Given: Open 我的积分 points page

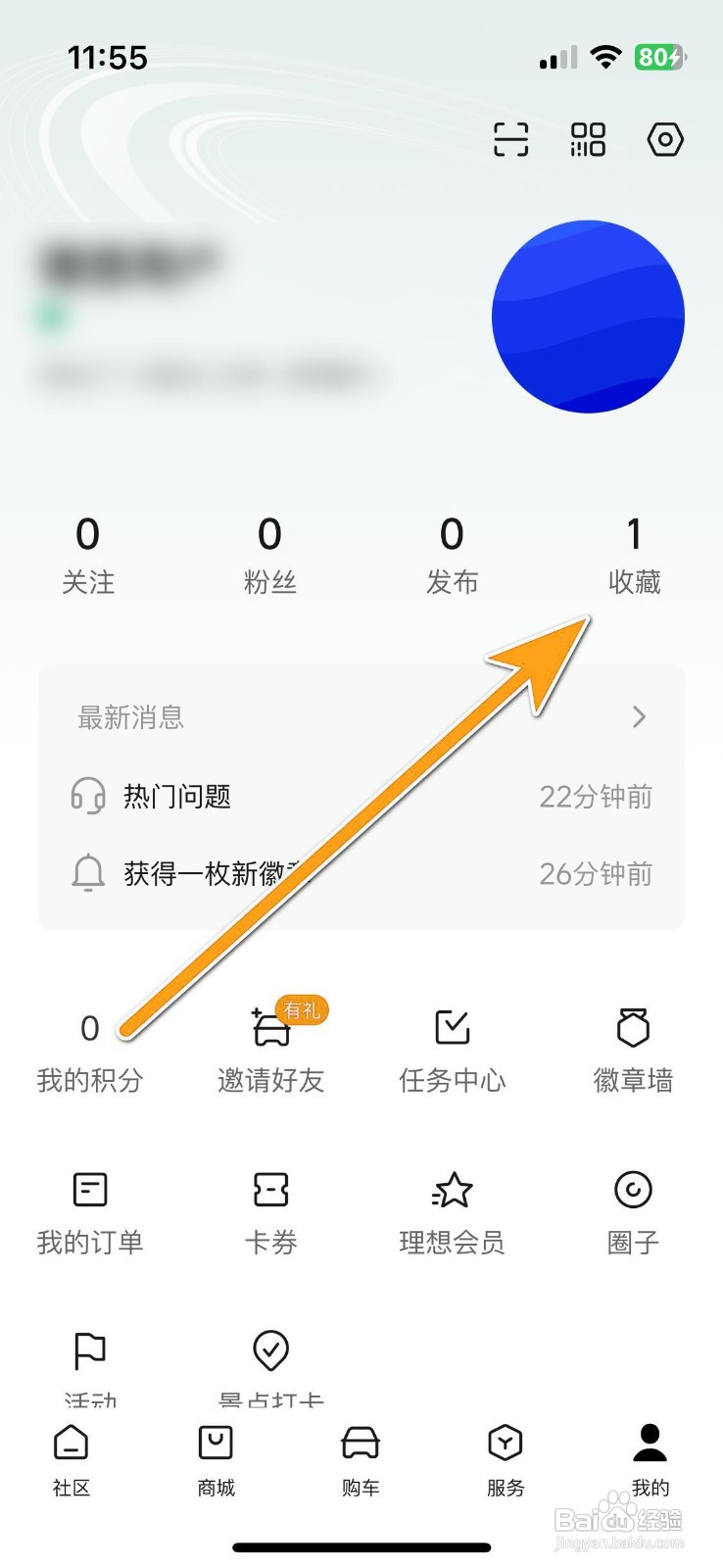Looking at the screenshot, I should pos(89,1047).
